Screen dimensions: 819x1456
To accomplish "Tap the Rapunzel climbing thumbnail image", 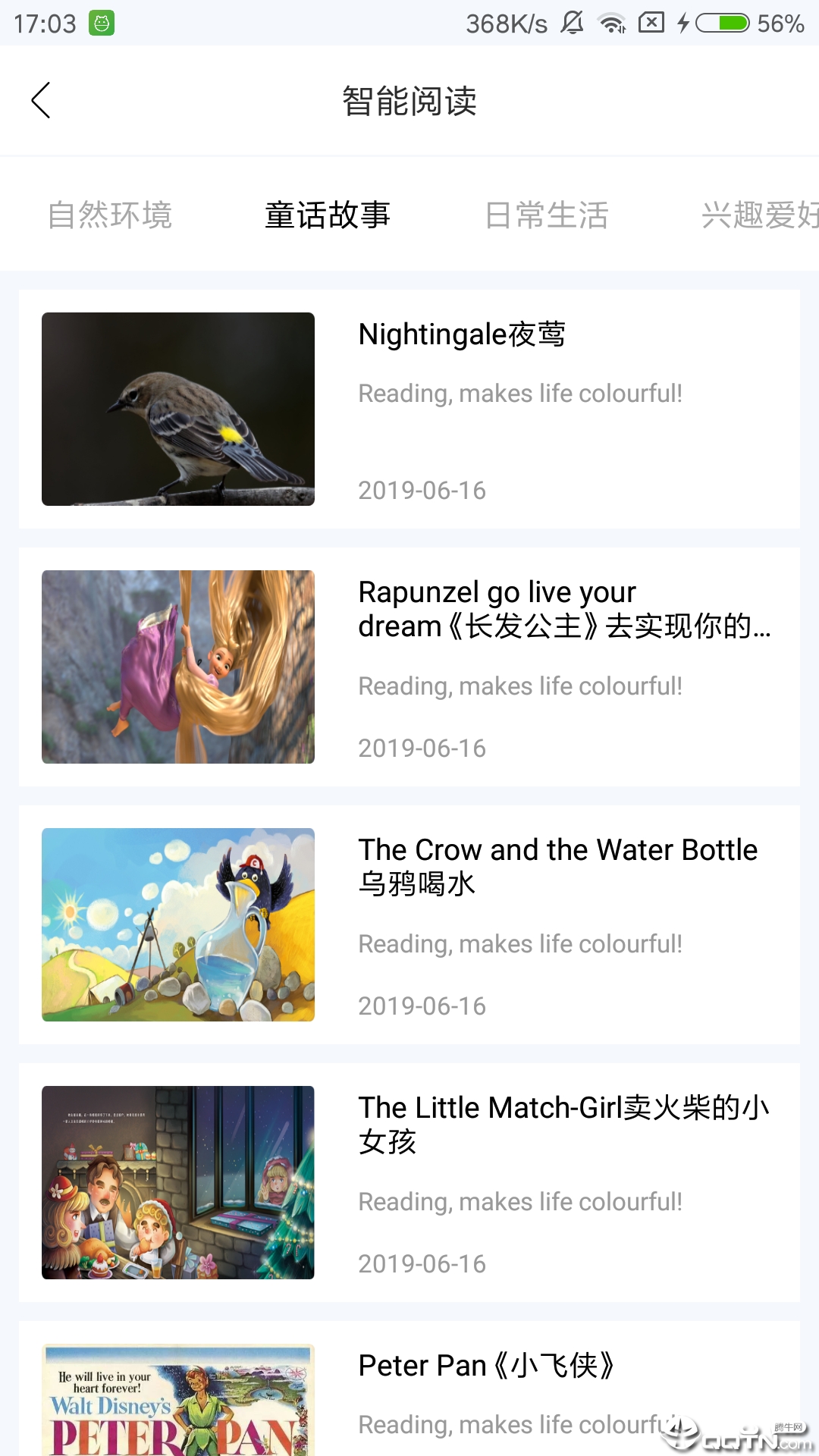I will click(178, 667).
